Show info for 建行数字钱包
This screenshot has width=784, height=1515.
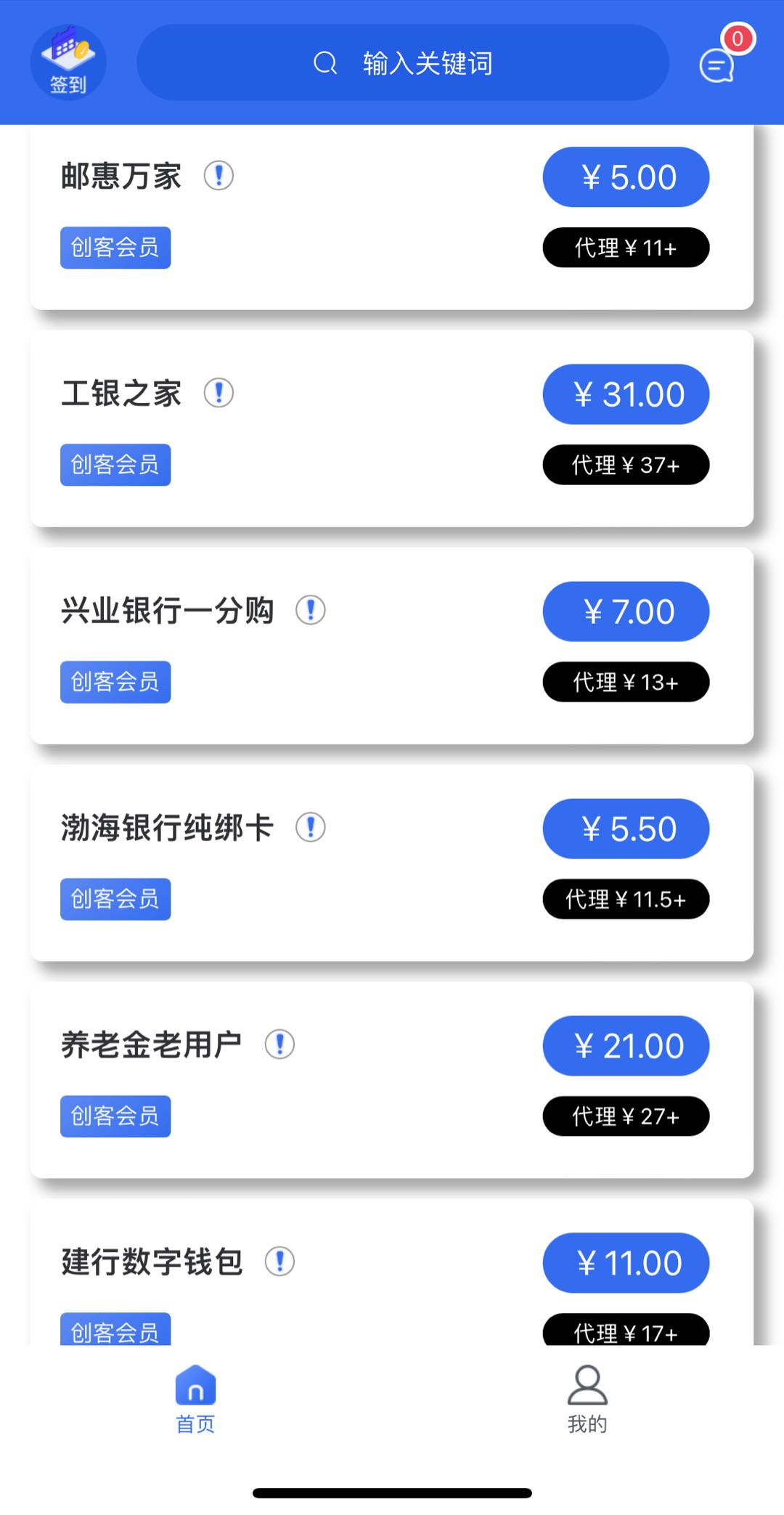(x=279, y=1262)
